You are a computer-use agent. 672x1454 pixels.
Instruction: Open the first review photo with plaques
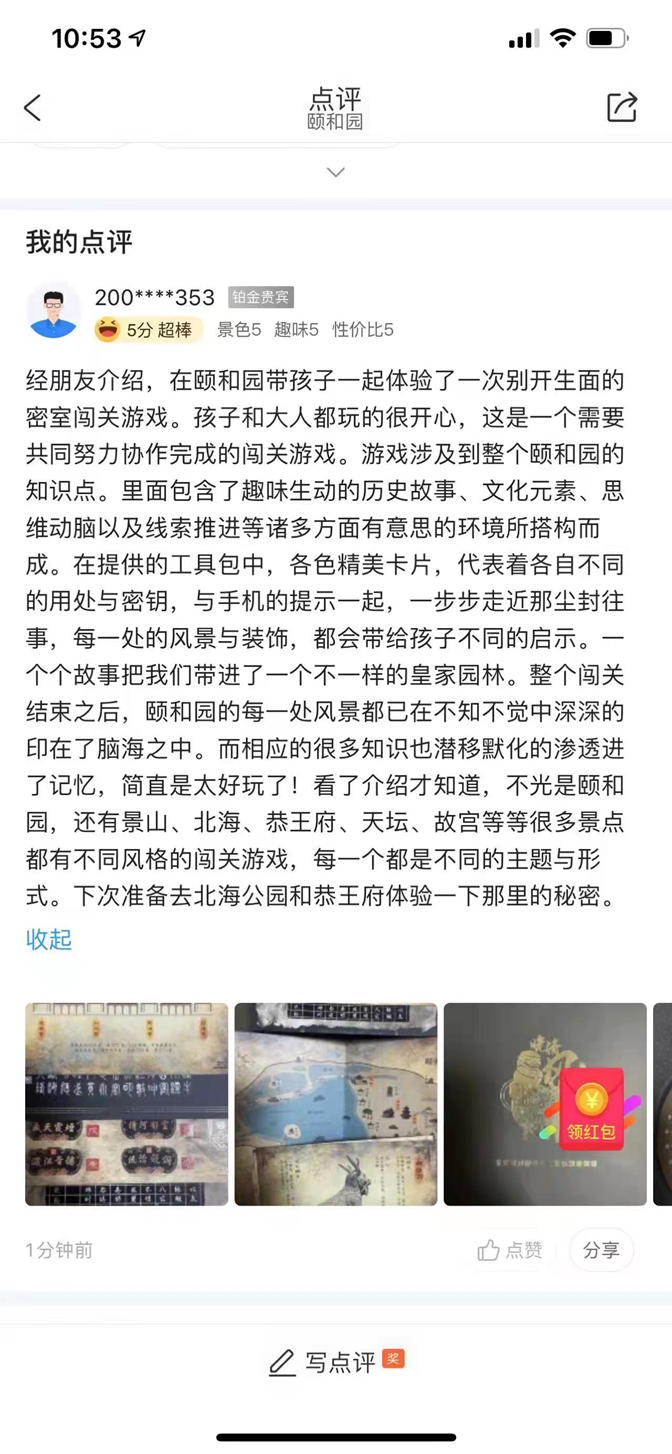[x=127, y=1104]
